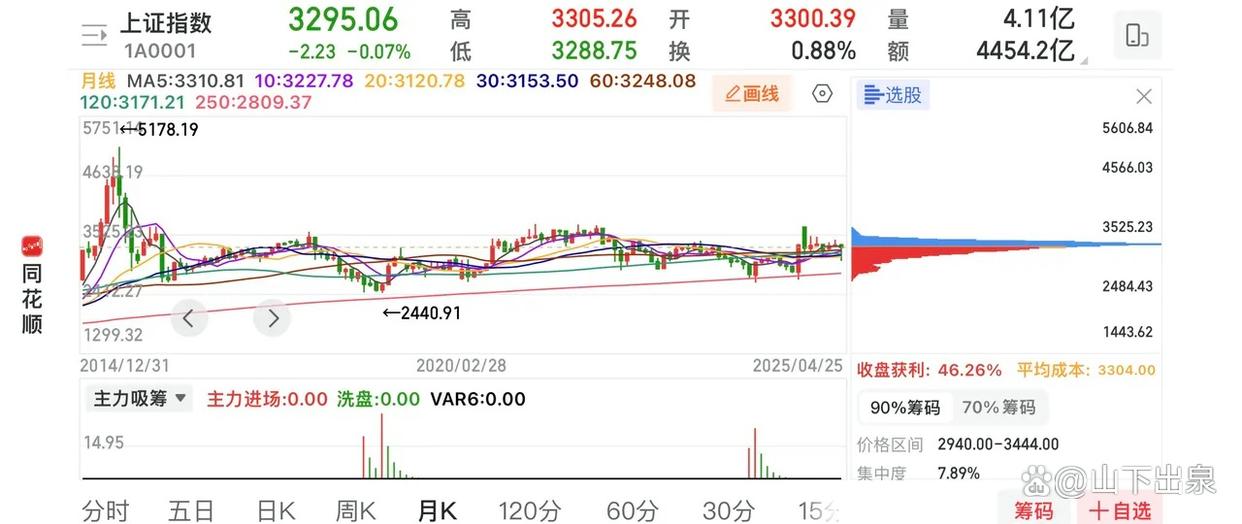Close the chip distribution panel

1144,96
